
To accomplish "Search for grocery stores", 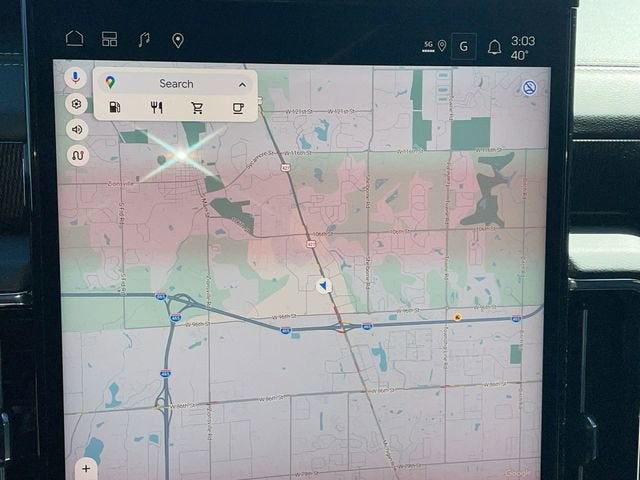I will click(x=197, y=108).
